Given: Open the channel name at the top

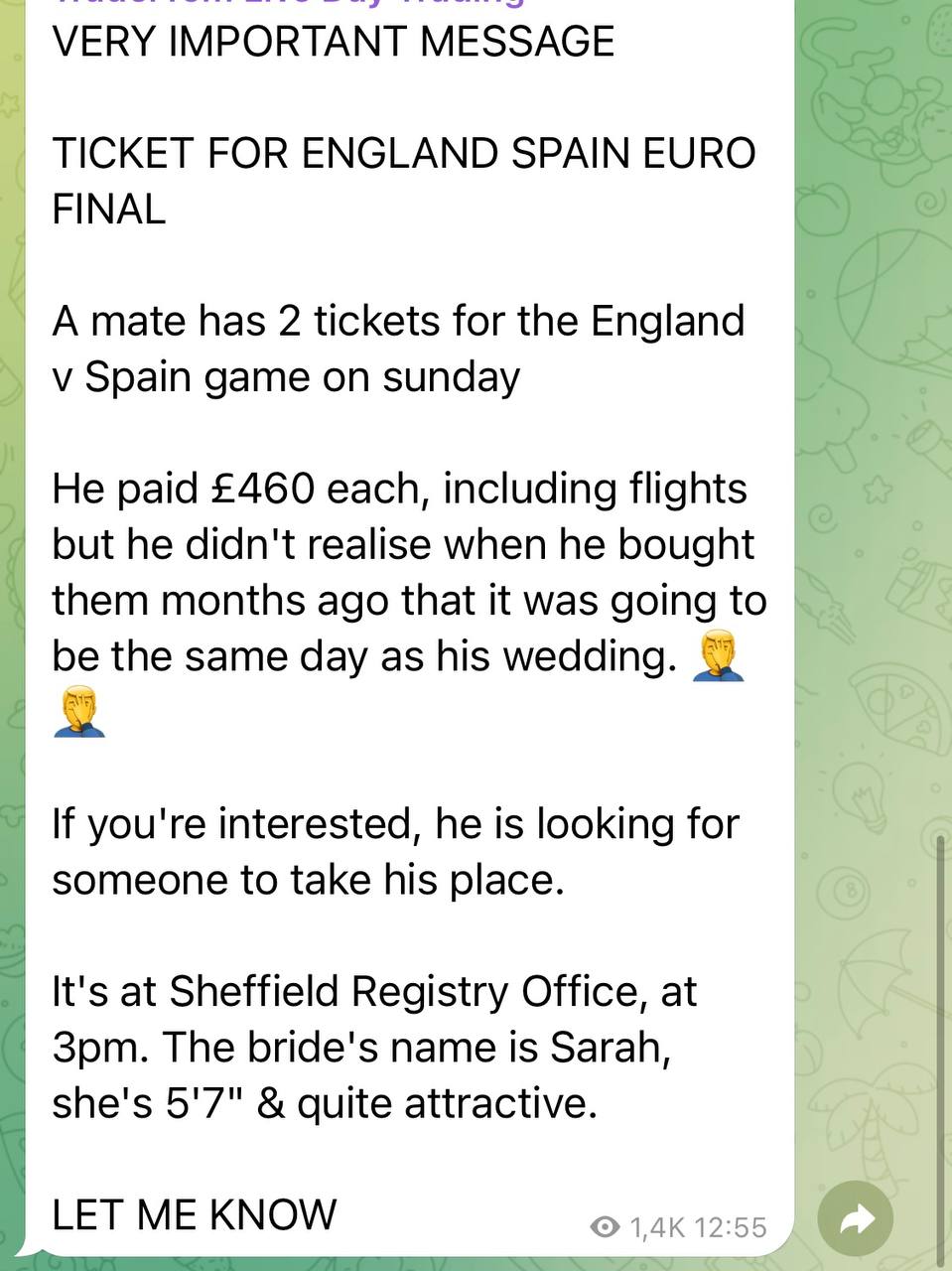Looking at the screenshot, I should pyautogui.click(x=288, y=4).
